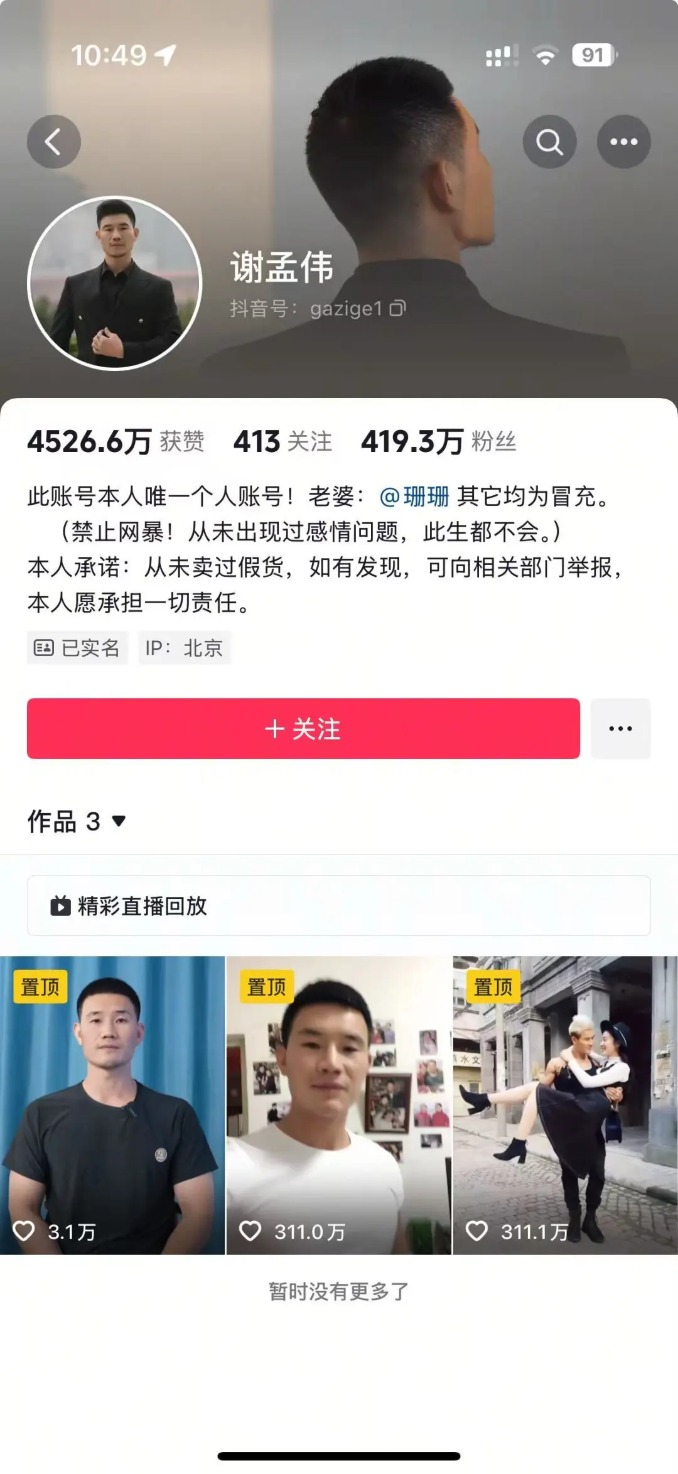The height and width of the screenshot is (1474, 678).
Task: Play the pinned video with 311.0万 likes
Action: coord(338,1105)
